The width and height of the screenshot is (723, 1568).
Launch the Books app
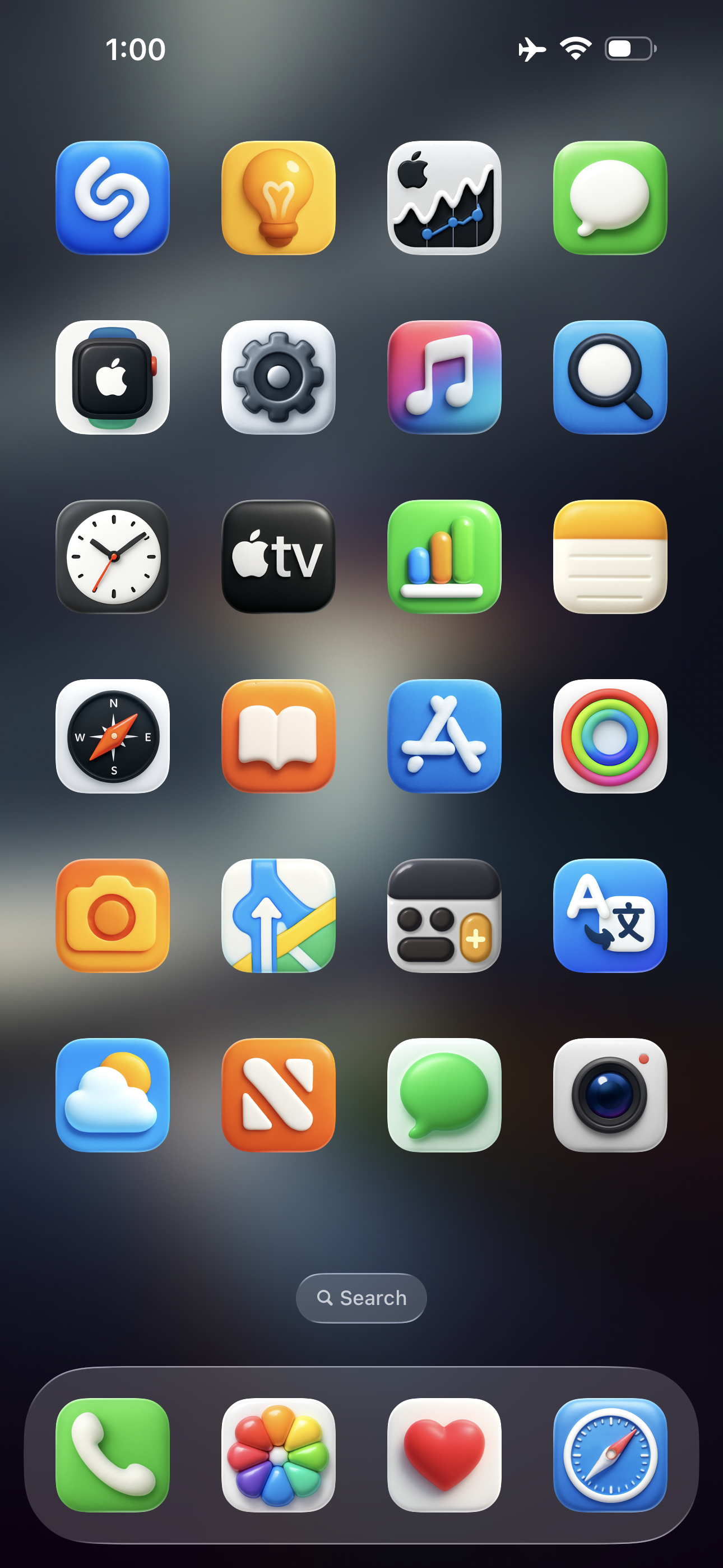(x=278, y=736)
